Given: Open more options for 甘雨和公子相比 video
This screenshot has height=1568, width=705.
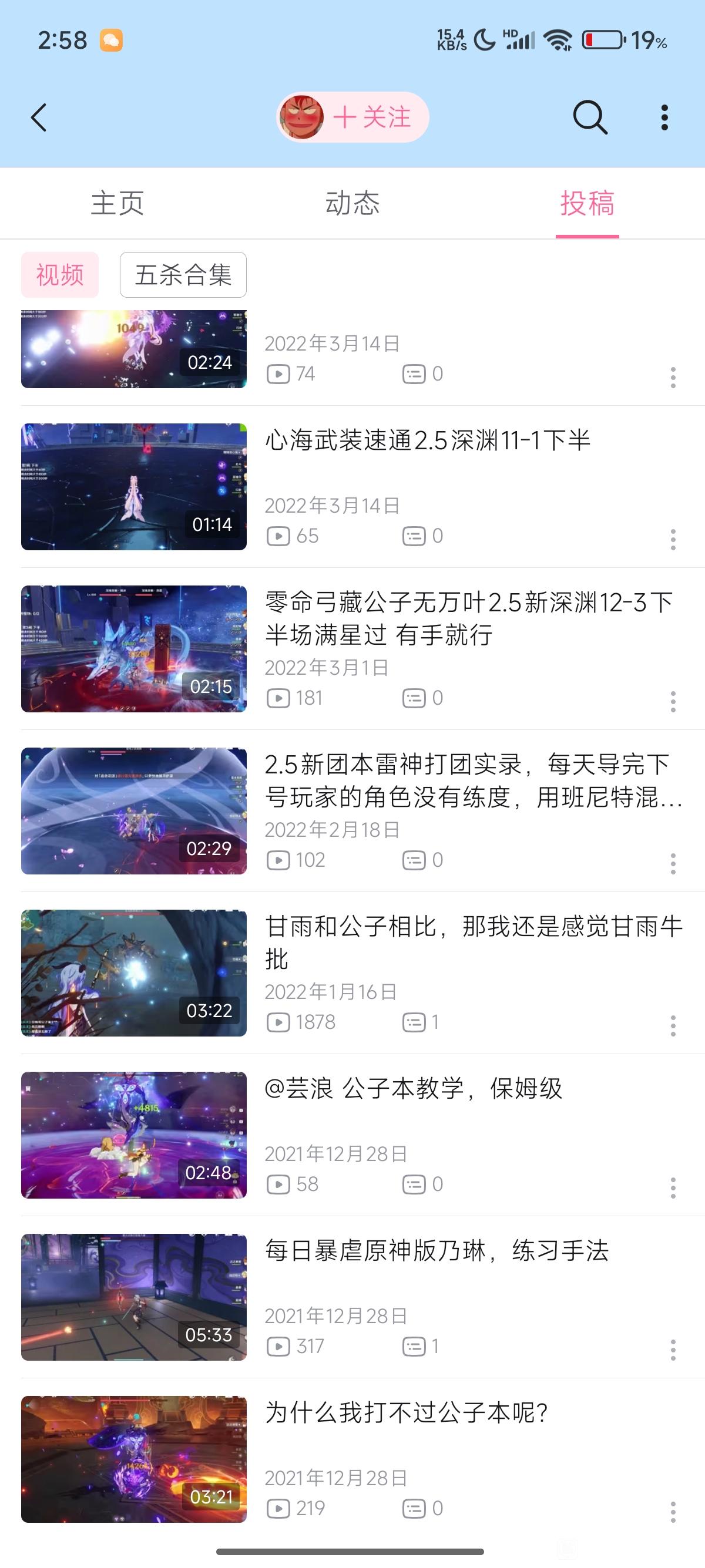Looking at the screenshot, I should [673, 1025].
